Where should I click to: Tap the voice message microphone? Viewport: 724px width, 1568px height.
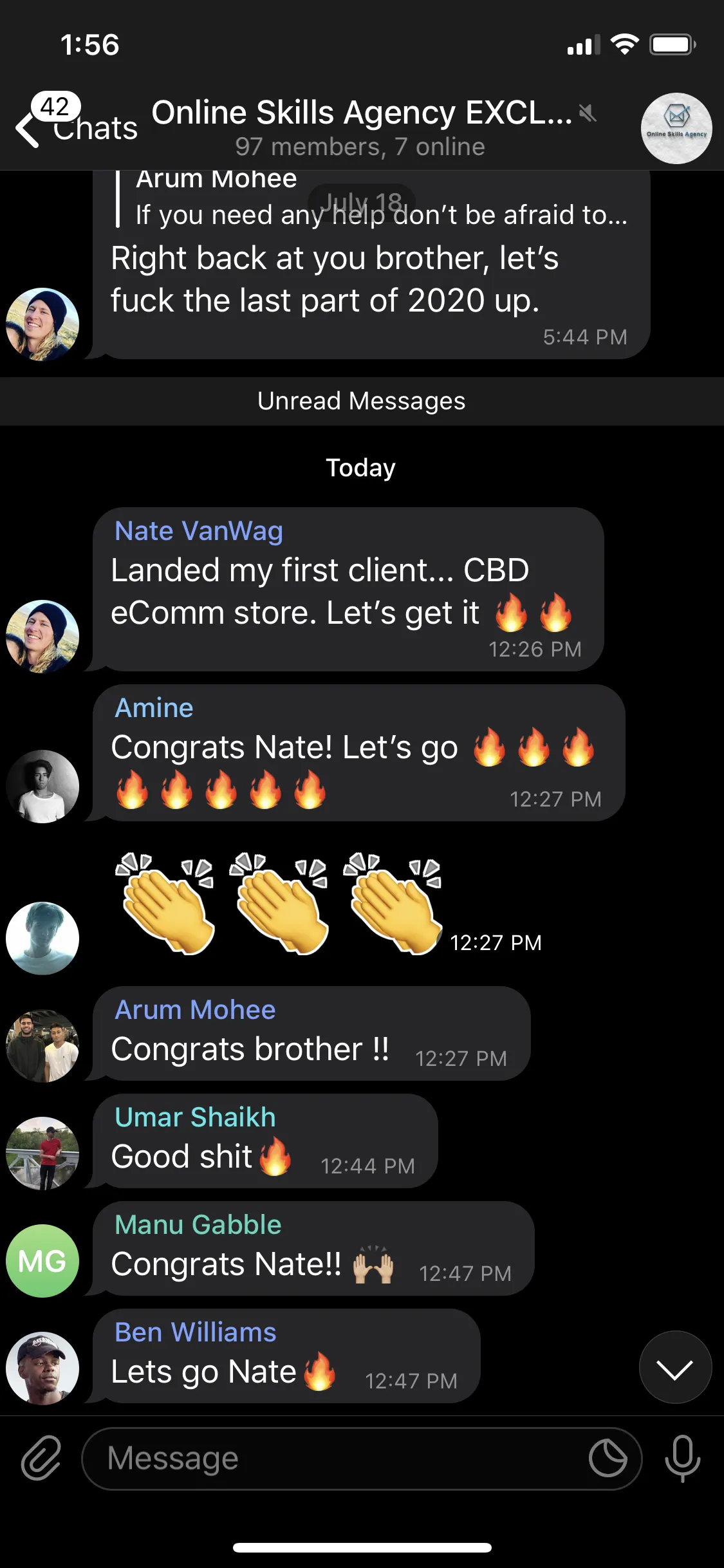(682, 1457)
